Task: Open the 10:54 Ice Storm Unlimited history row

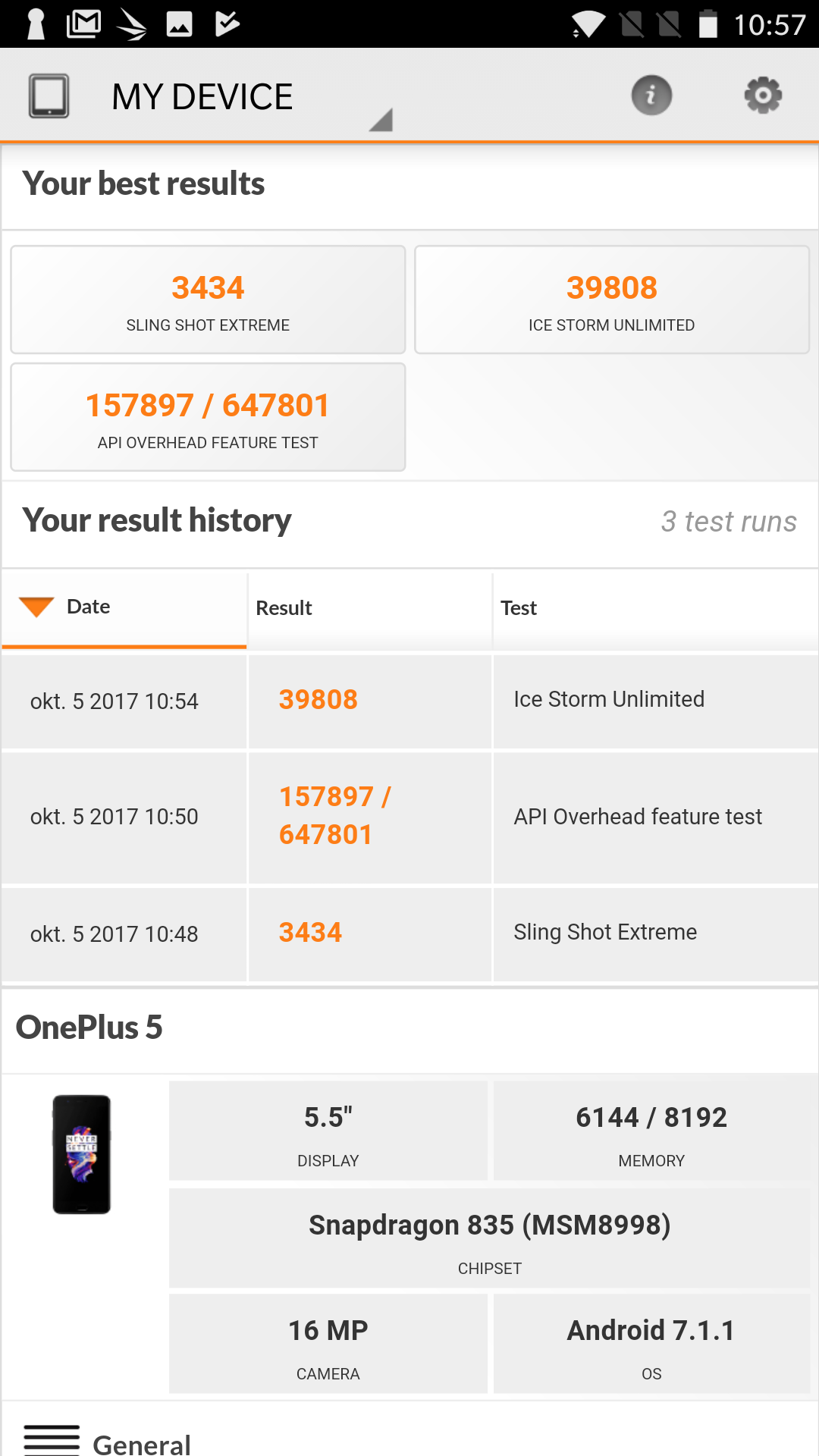Action: 409,701
